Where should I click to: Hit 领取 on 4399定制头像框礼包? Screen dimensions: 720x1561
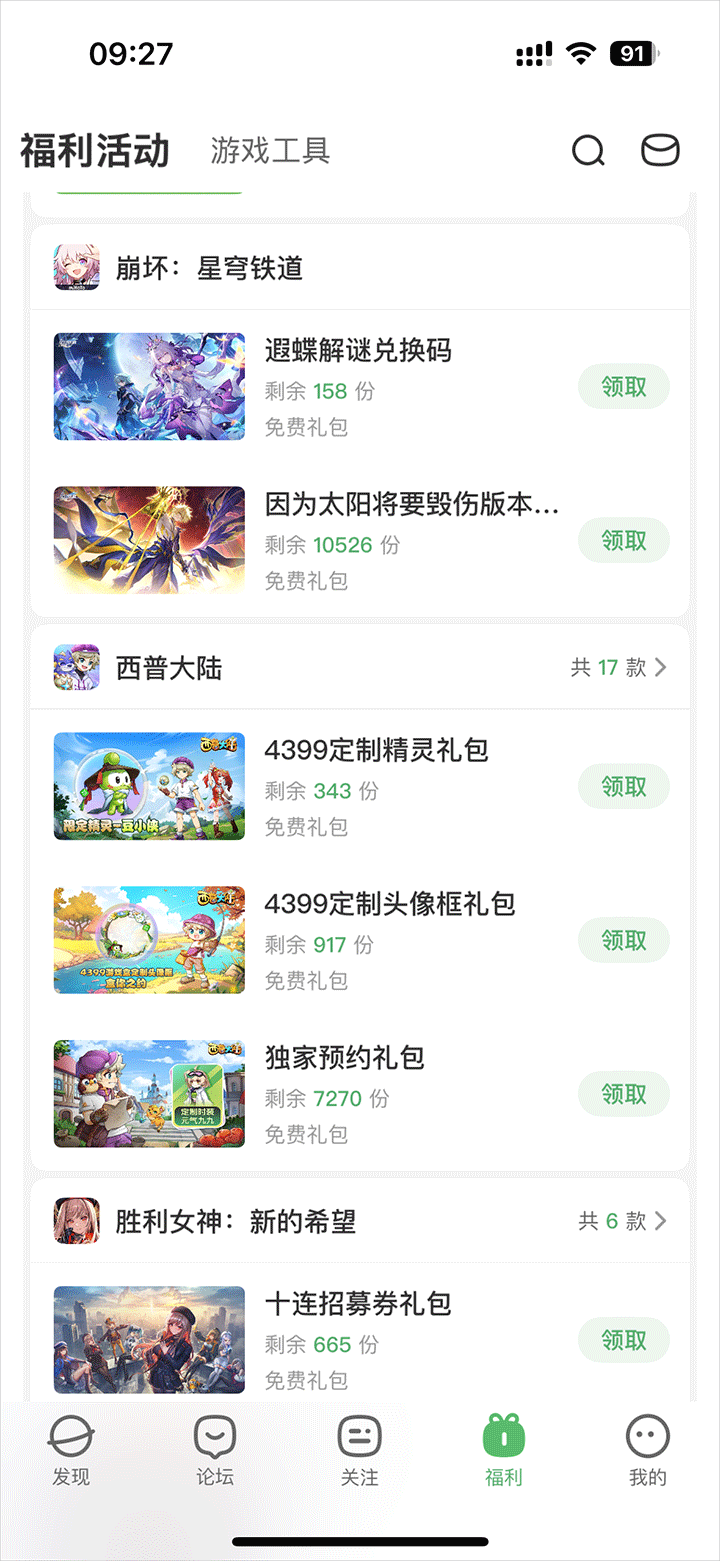coord(624,941)
